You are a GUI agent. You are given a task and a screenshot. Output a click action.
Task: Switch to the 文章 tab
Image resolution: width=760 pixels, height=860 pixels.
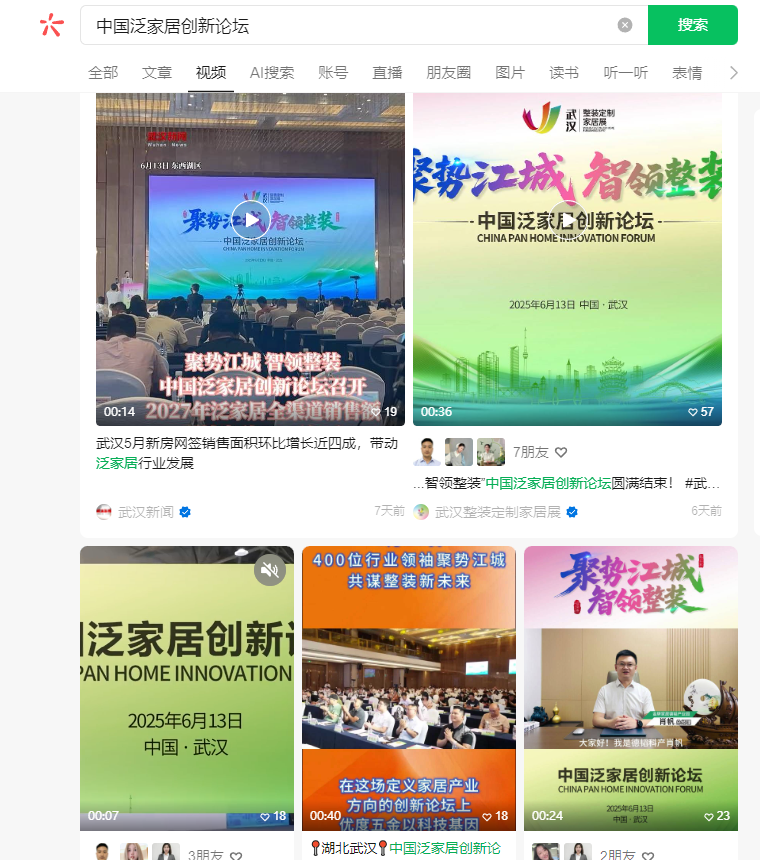point(157,73)
